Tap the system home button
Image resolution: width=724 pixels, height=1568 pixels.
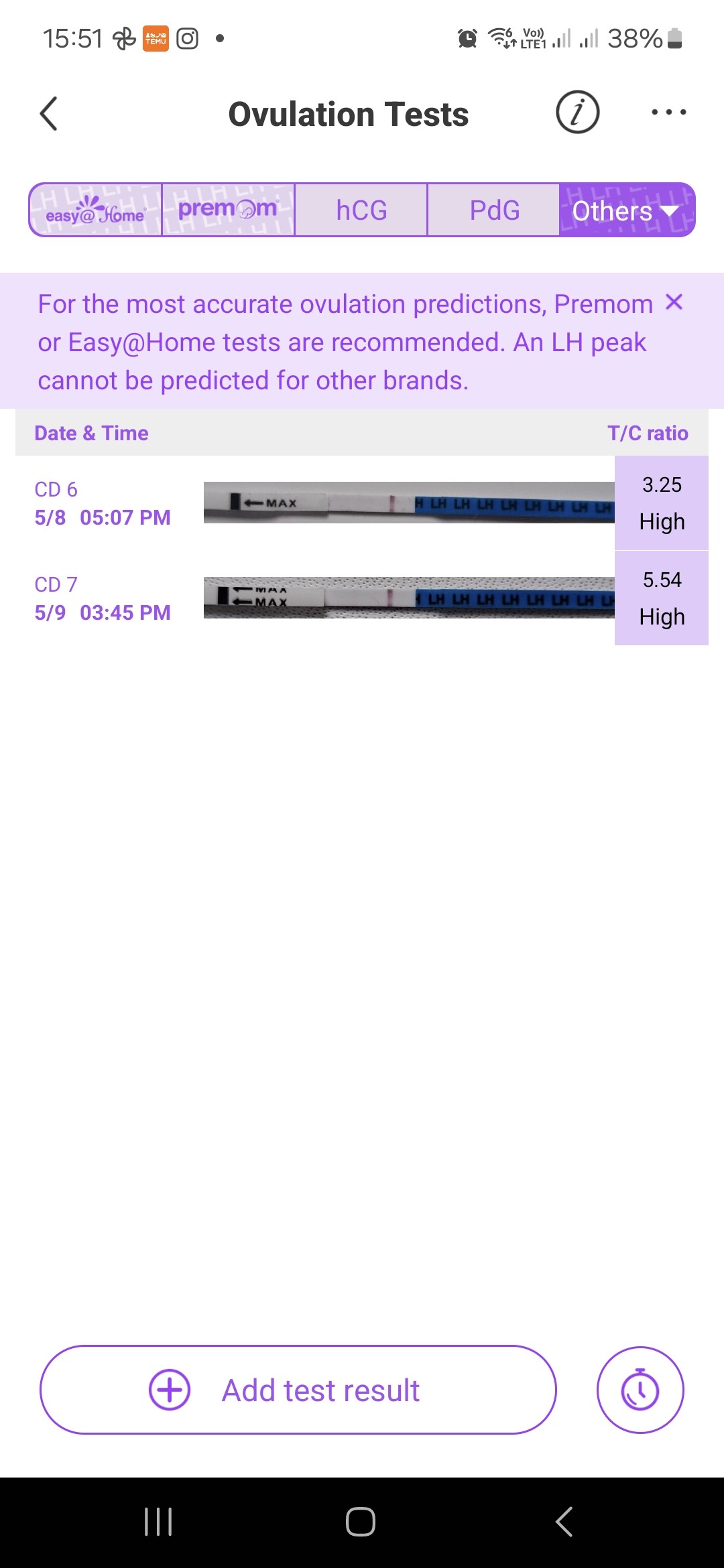(x=361, y=1522)
